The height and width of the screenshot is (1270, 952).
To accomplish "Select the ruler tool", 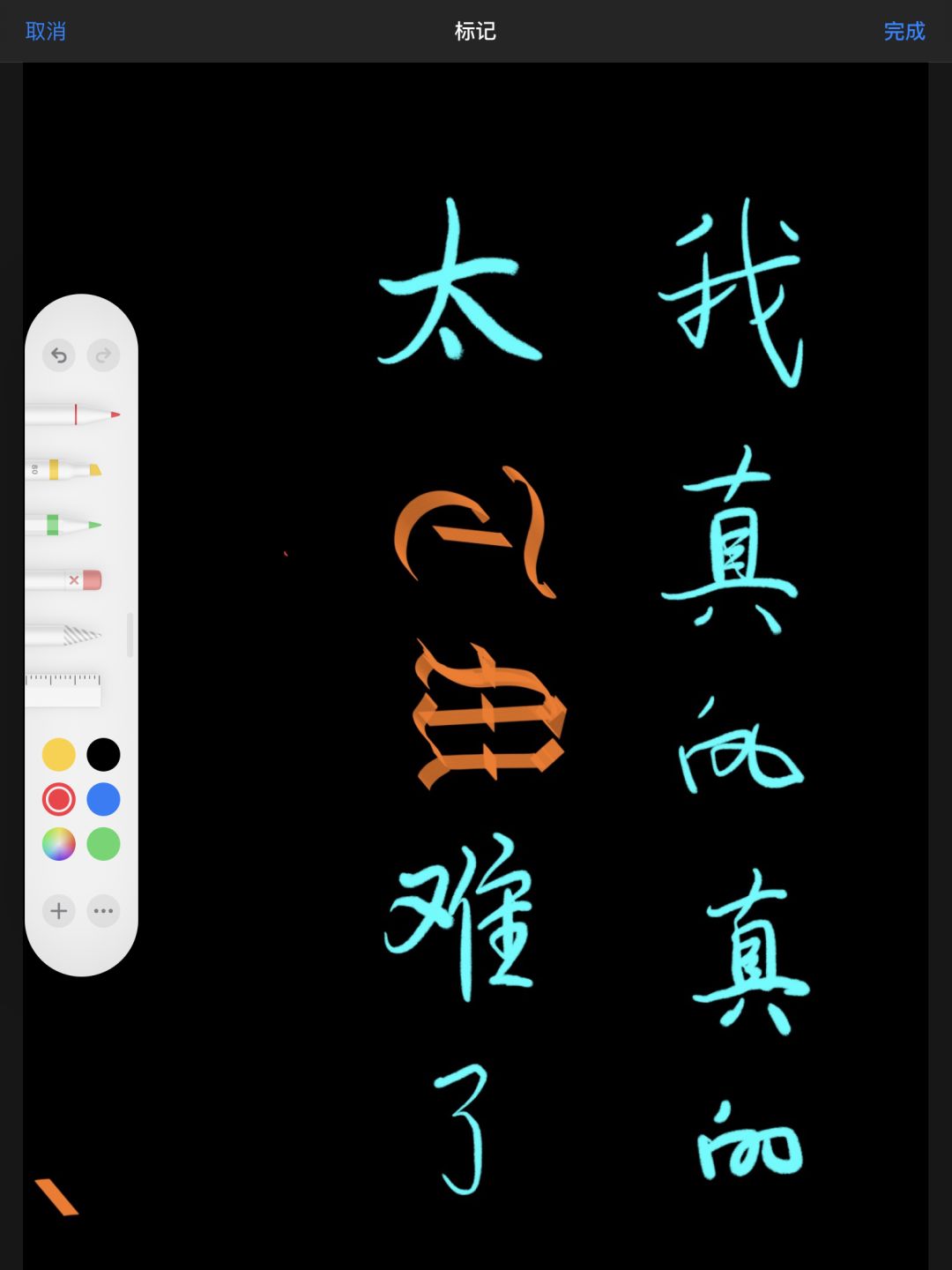I will pyautogui.click(x=63, y=690).
